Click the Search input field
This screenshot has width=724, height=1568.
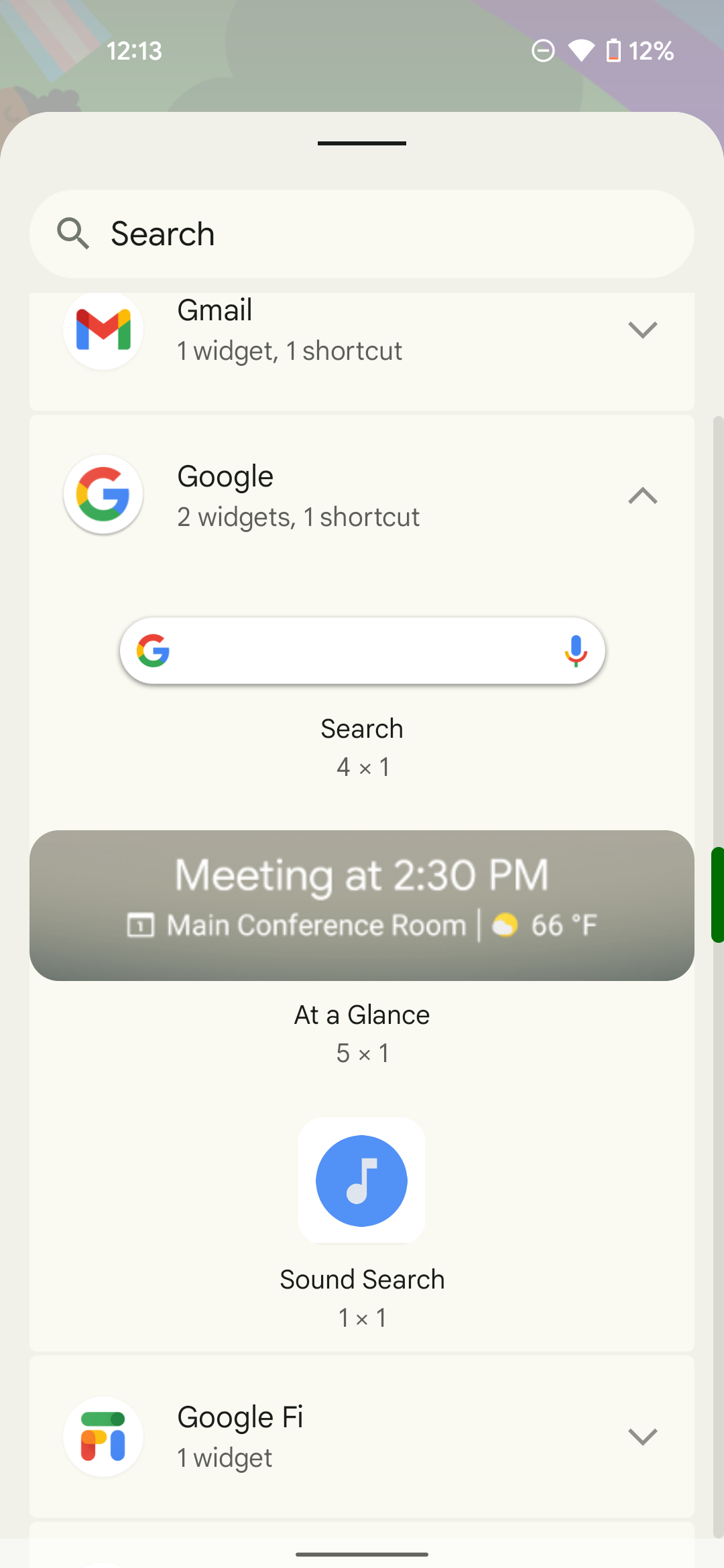click(362, 234)
